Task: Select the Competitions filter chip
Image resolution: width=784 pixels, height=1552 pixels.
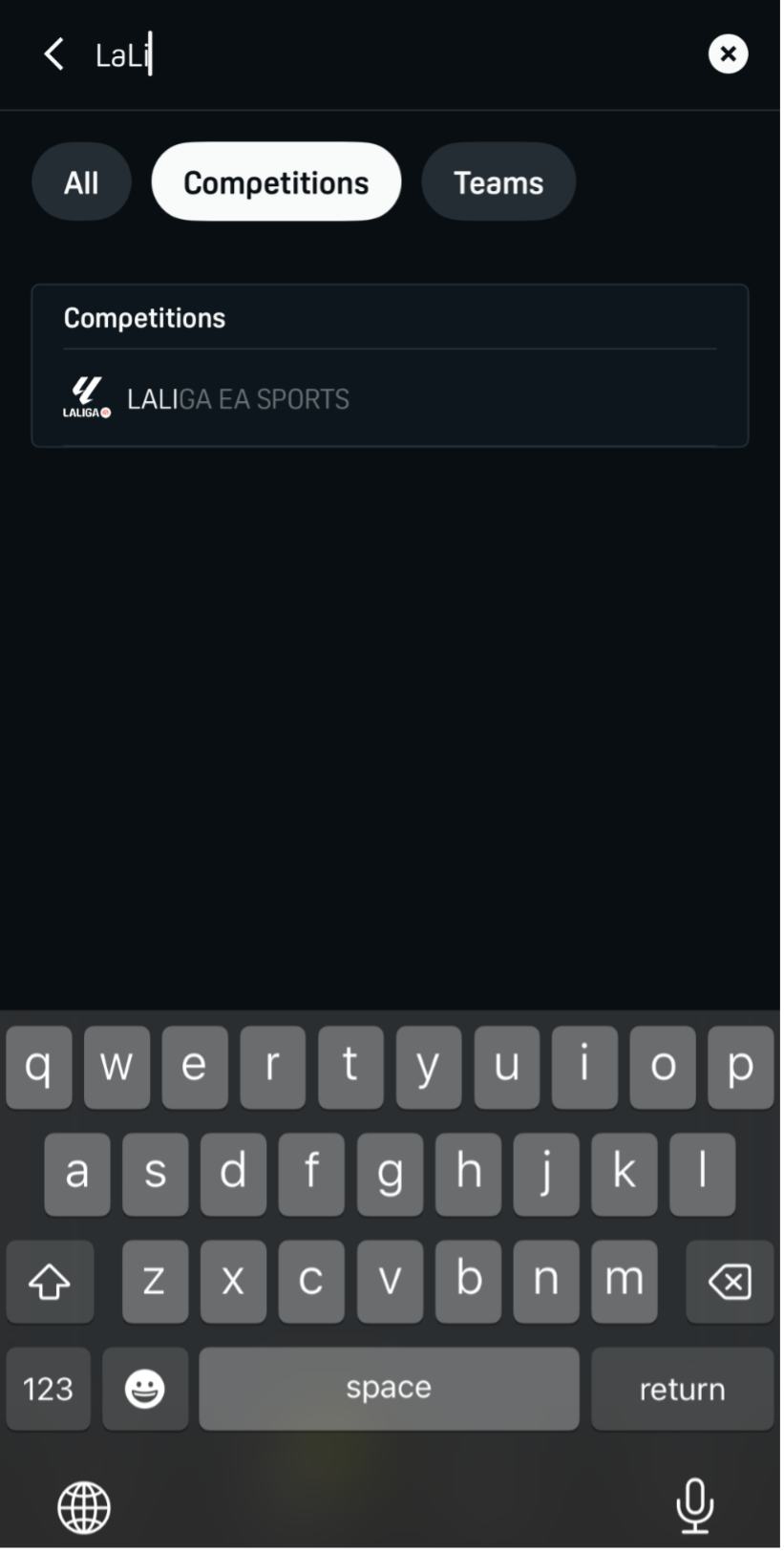Action: 276,182
